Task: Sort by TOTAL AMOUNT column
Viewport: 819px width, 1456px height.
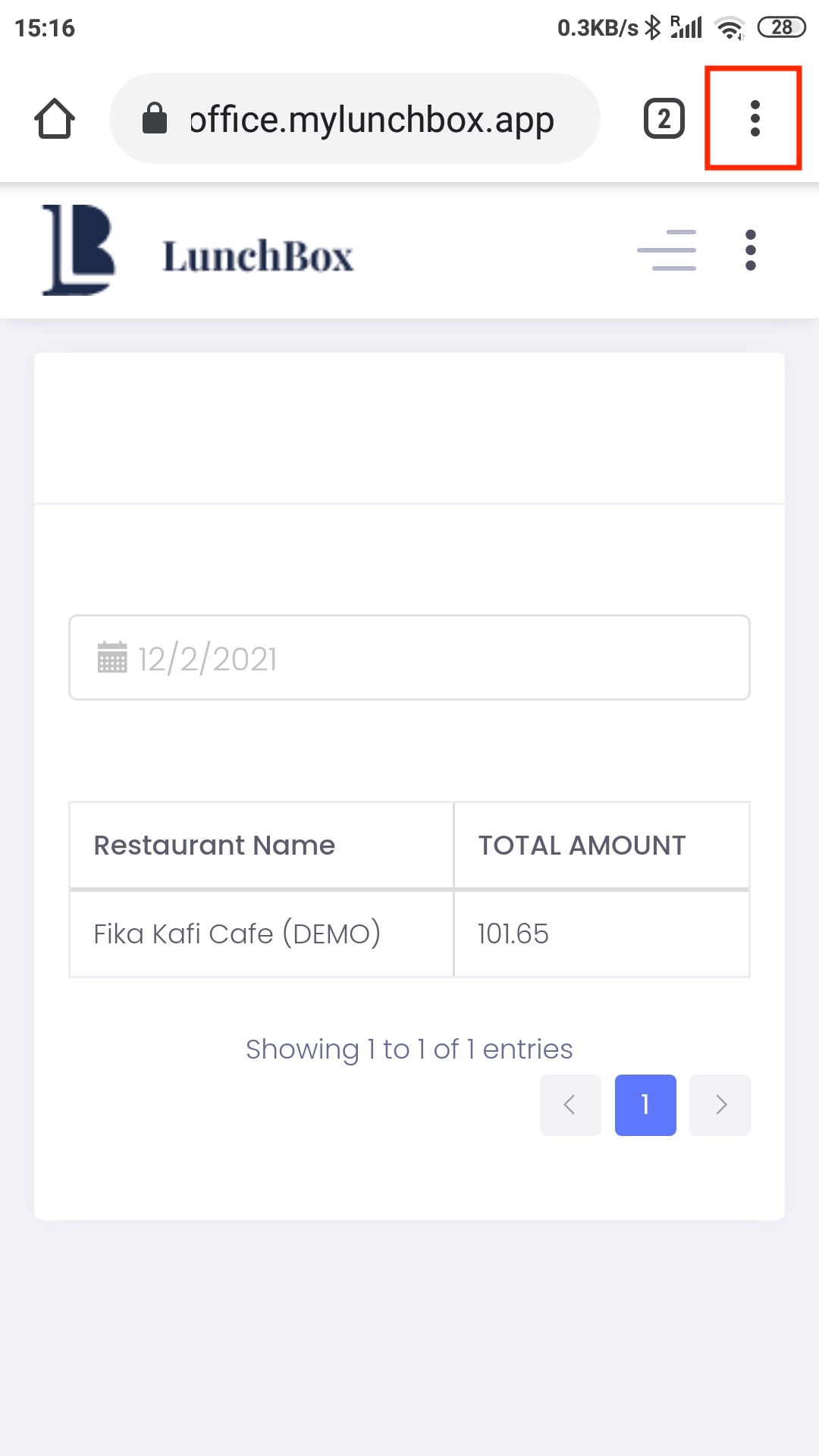Action: (601, 845)
